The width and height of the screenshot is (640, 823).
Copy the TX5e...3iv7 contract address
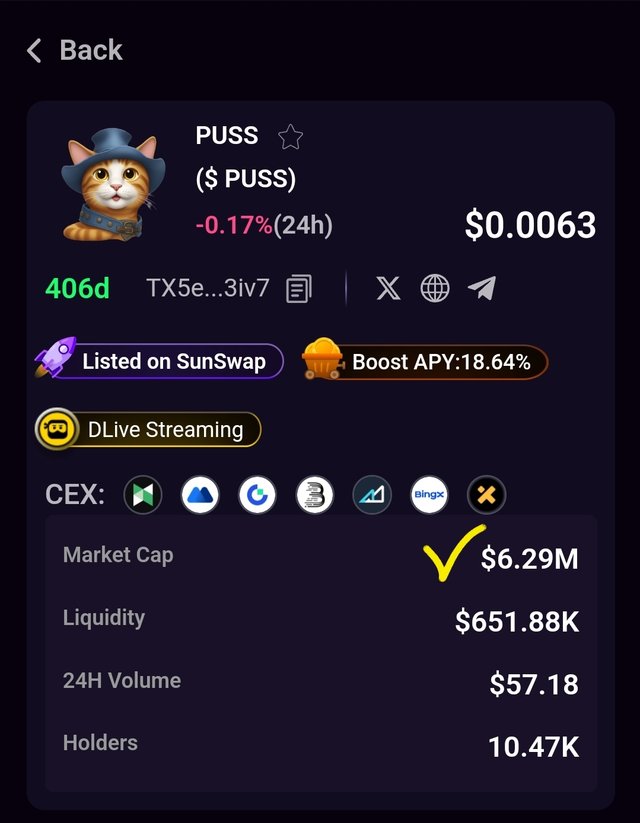click(299, 289)
